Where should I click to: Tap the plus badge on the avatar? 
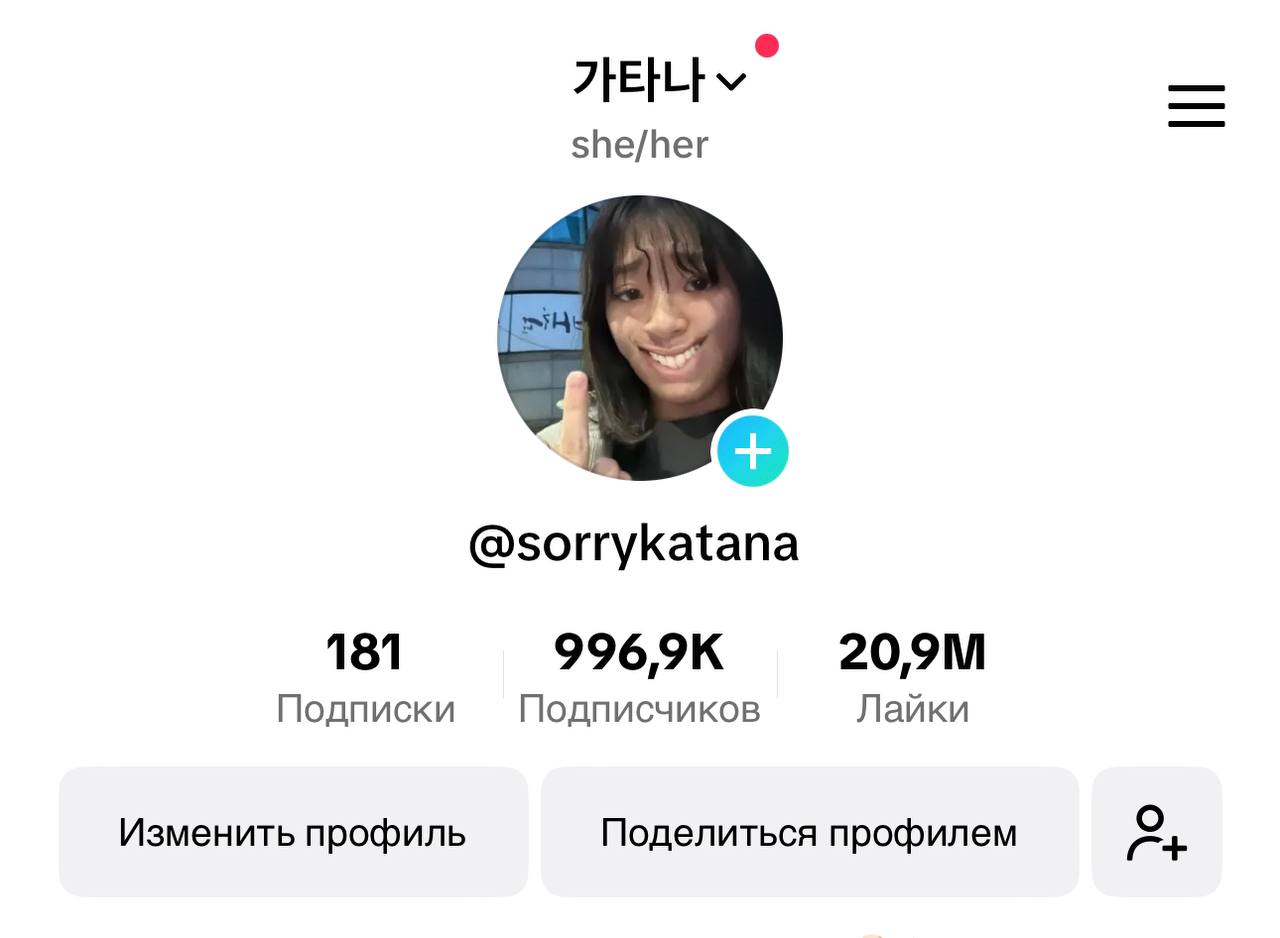click(x=752, y=451)
